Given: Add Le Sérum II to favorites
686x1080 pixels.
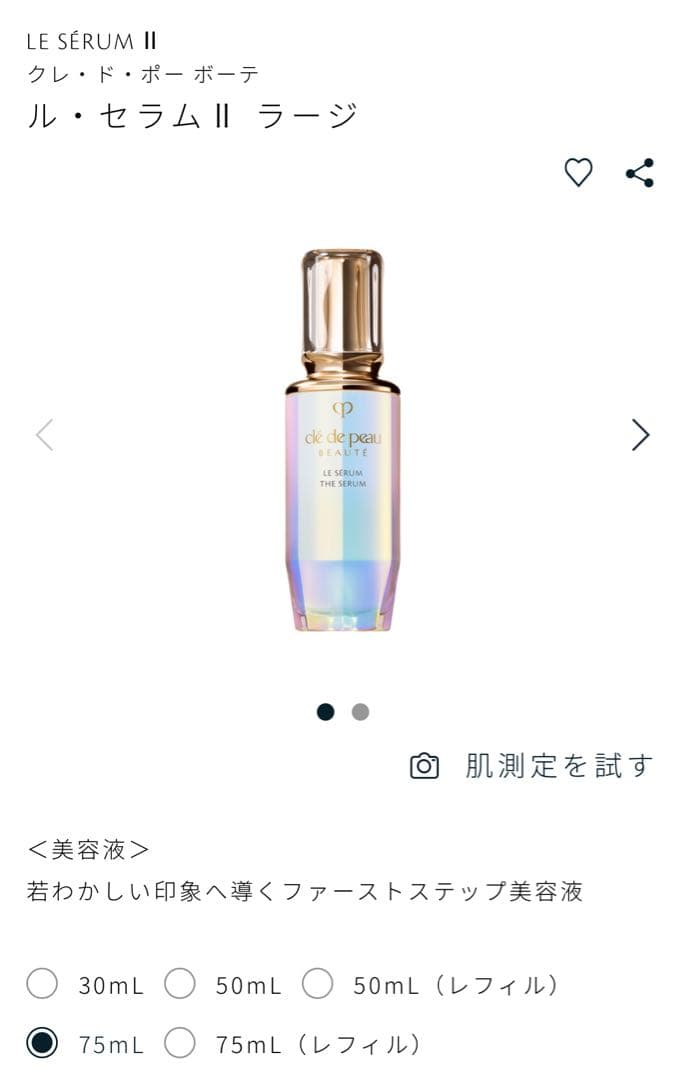Looking at the screenshot, I should coord(578,173).
